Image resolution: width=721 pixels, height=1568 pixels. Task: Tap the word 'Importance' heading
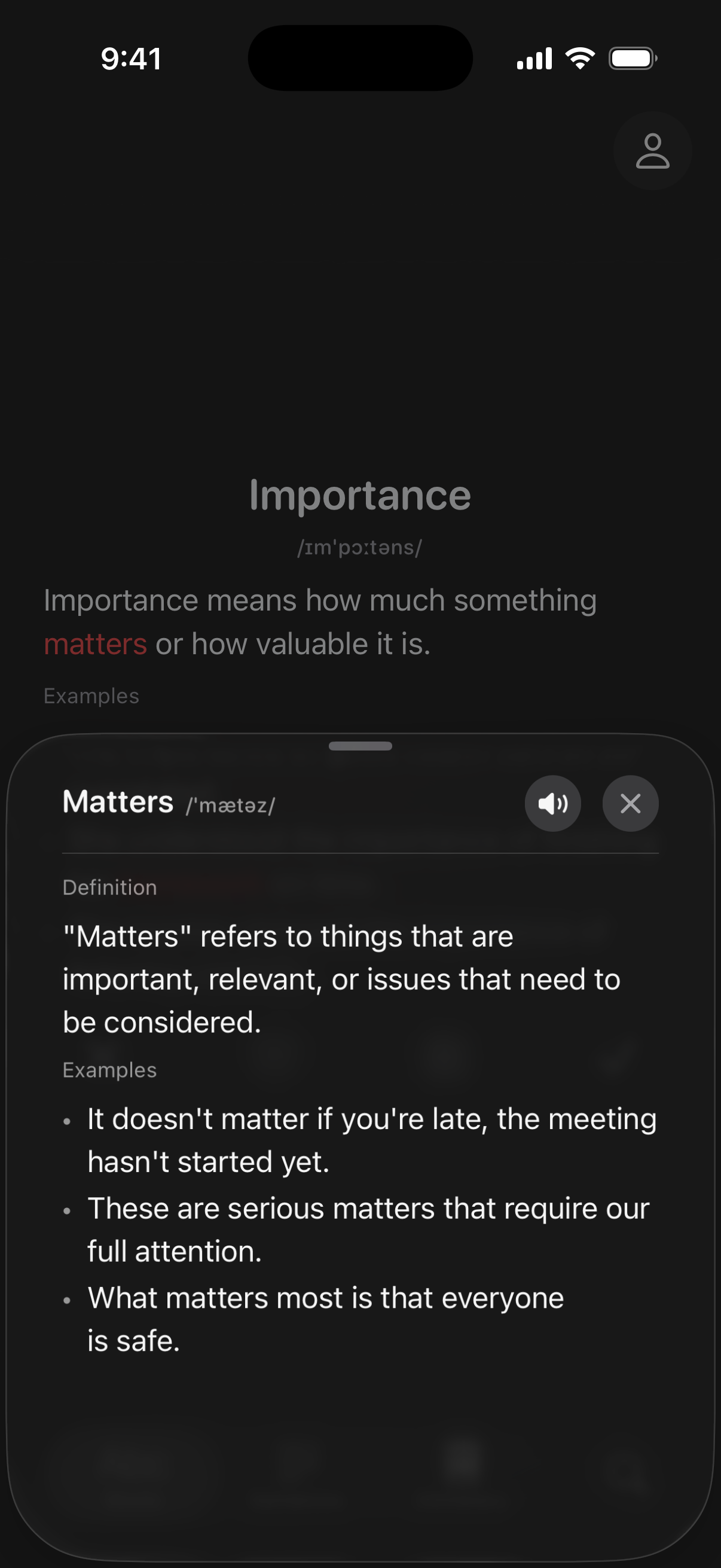point(360,493)
